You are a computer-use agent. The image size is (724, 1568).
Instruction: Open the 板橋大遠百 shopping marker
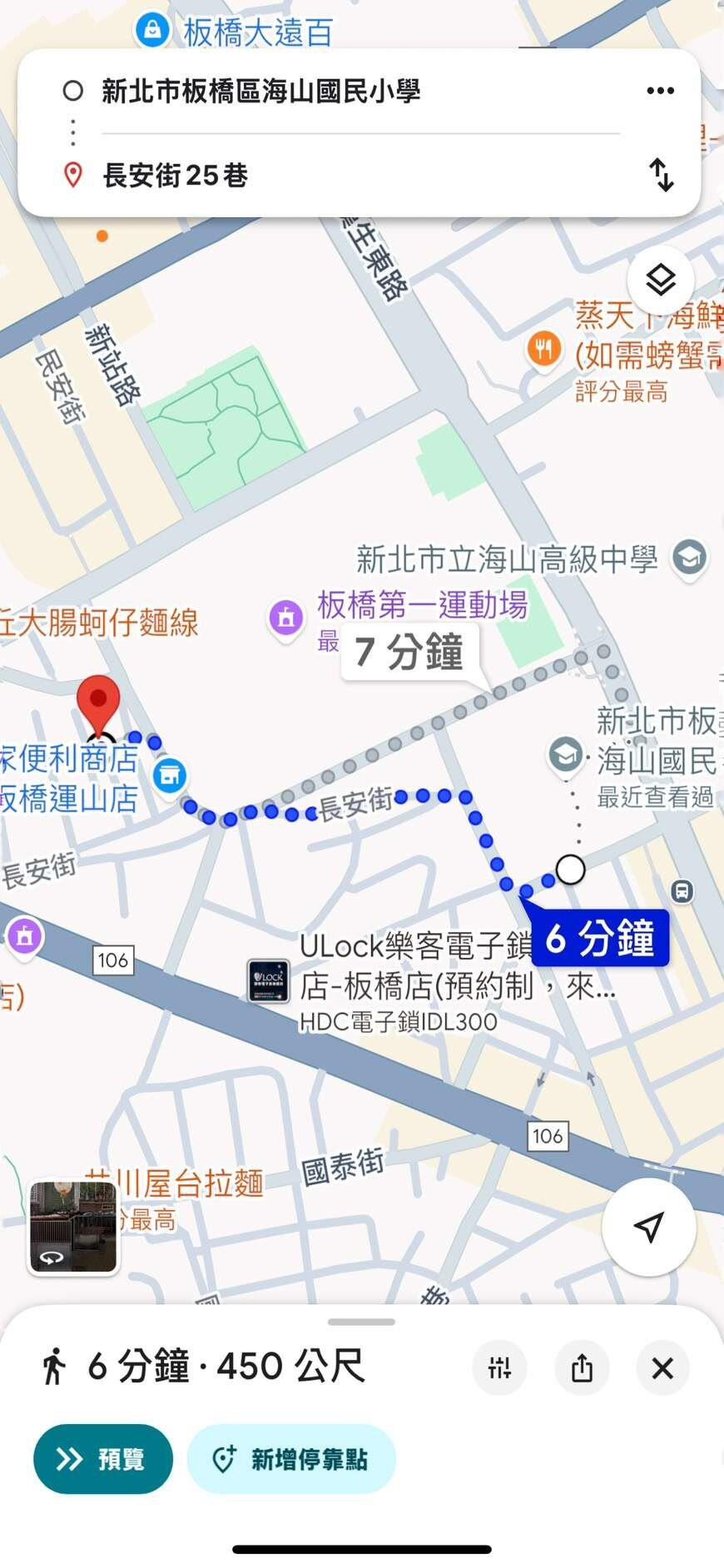click(152, 30)
